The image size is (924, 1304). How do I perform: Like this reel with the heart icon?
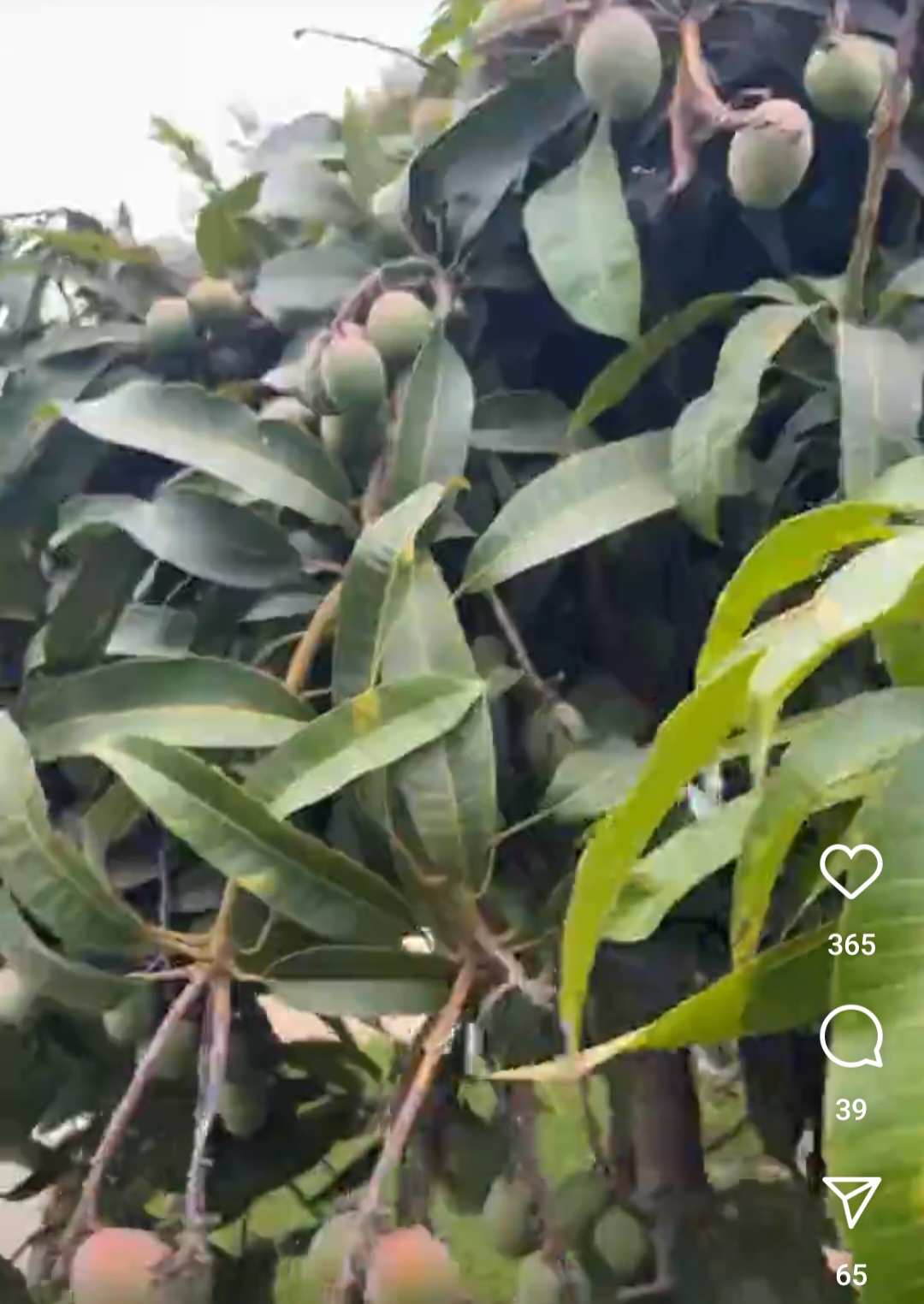point(850,872)
